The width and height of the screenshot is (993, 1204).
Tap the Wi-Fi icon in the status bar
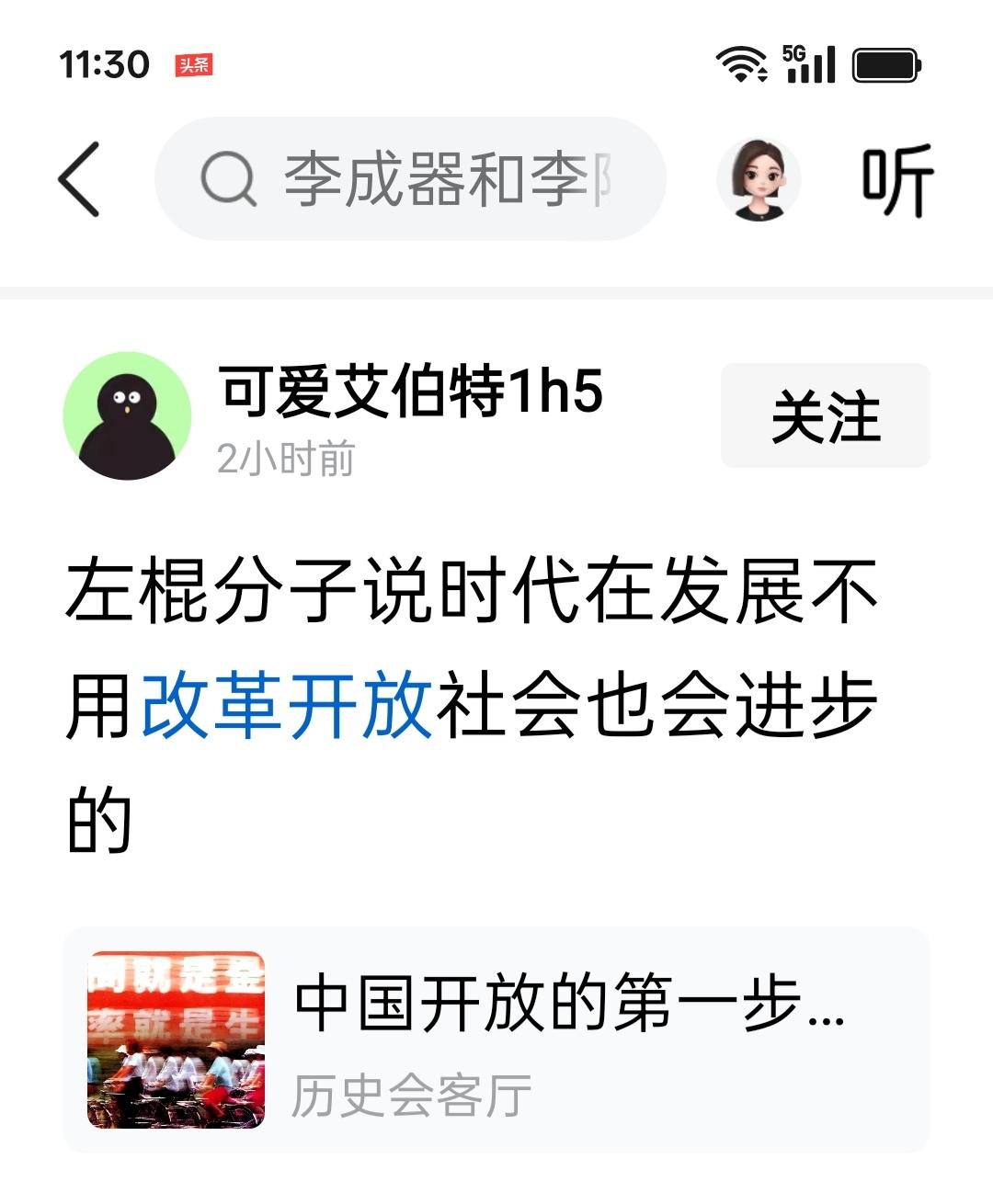[741, 62]
